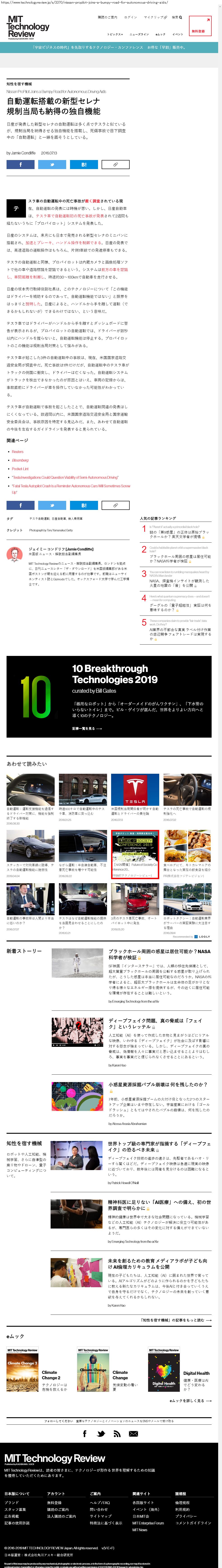
Task: Copy link using chain icon below byline
Action: pyautogui.click(x=115, y=164)
